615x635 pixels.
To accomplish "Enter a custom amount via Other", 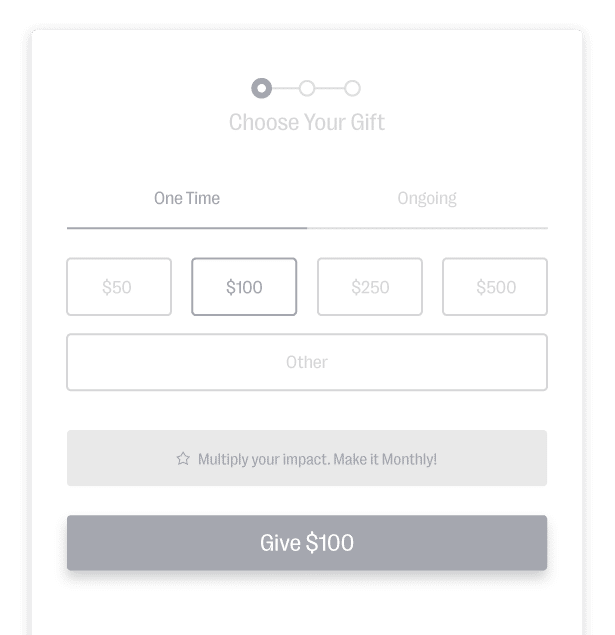I will pos(307,362).
